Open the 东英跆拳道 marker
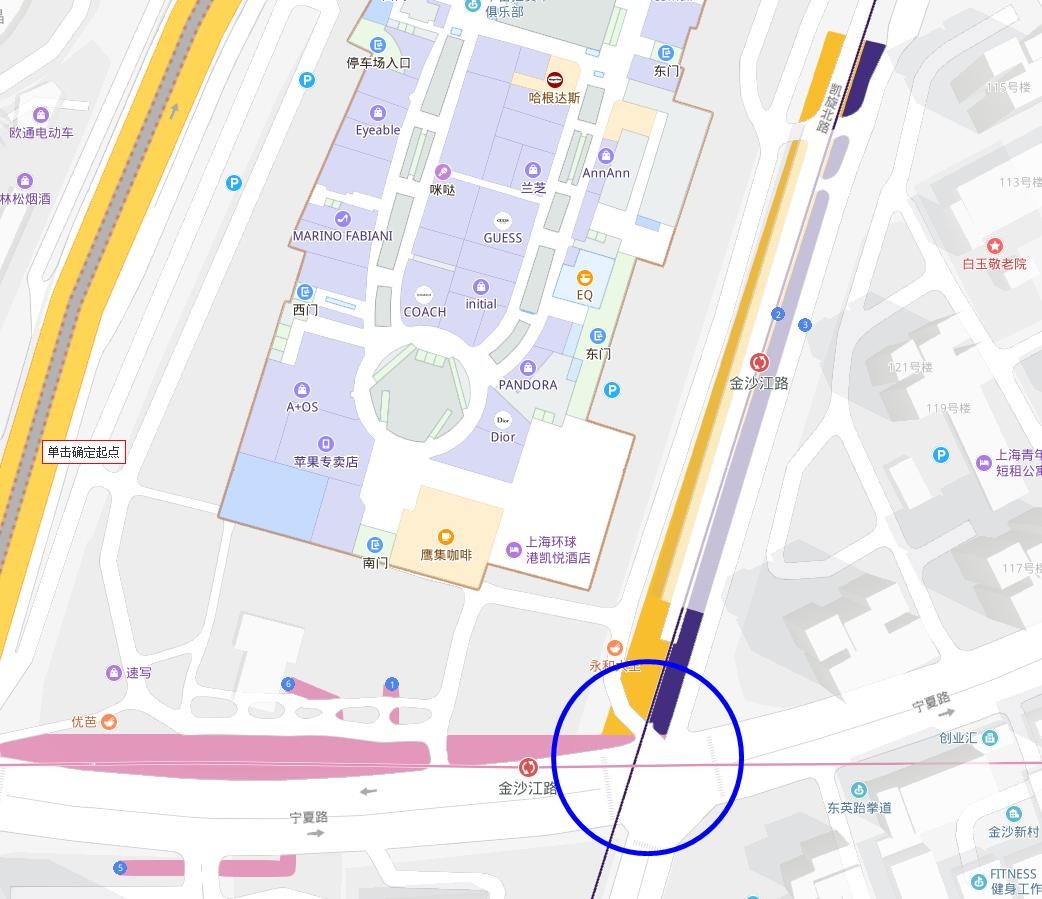This screenshot has height=899, width=1042. (858, 791)
